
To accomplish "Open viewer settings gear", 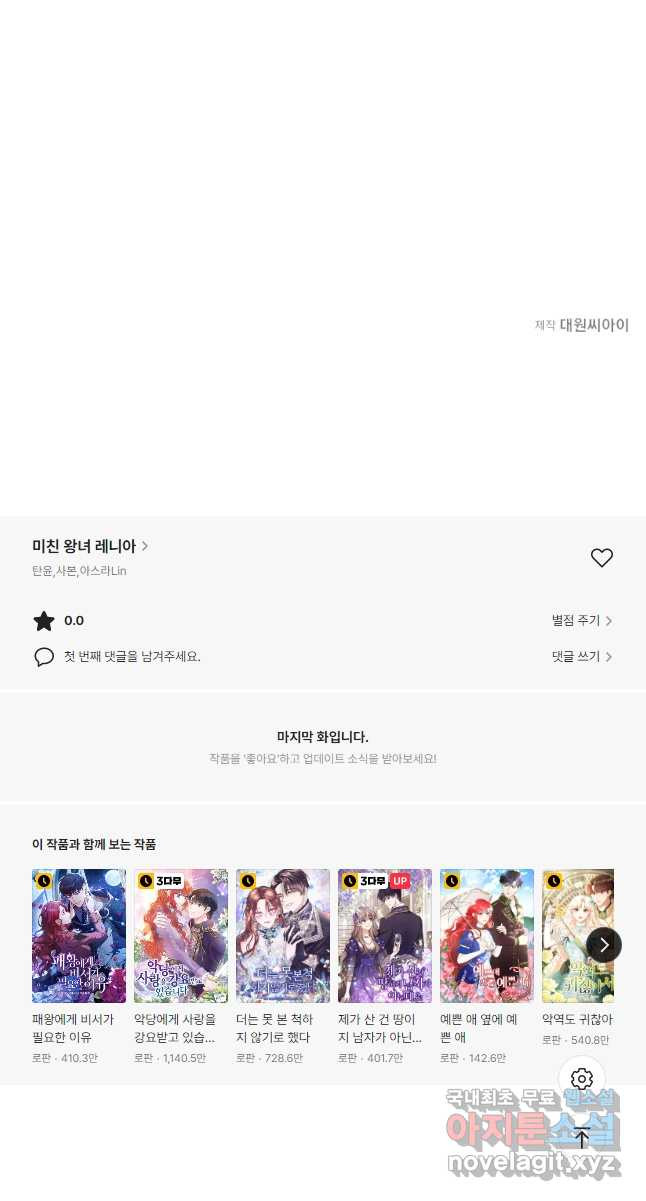I will coord(582,1079).
